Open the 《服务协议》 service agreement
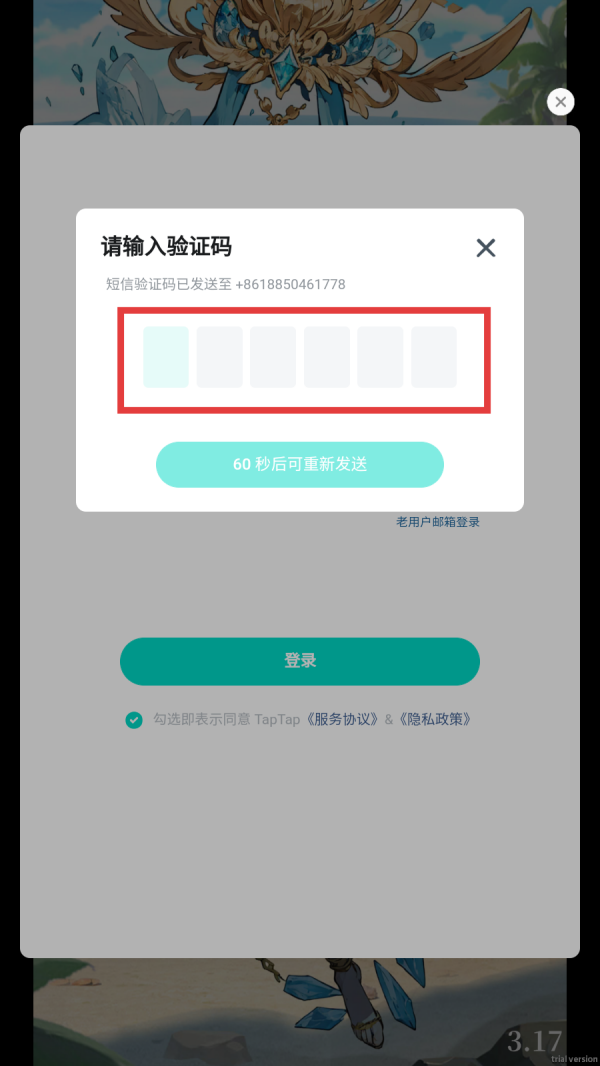This screenshot has height=1066, width=600. [343, 720]
